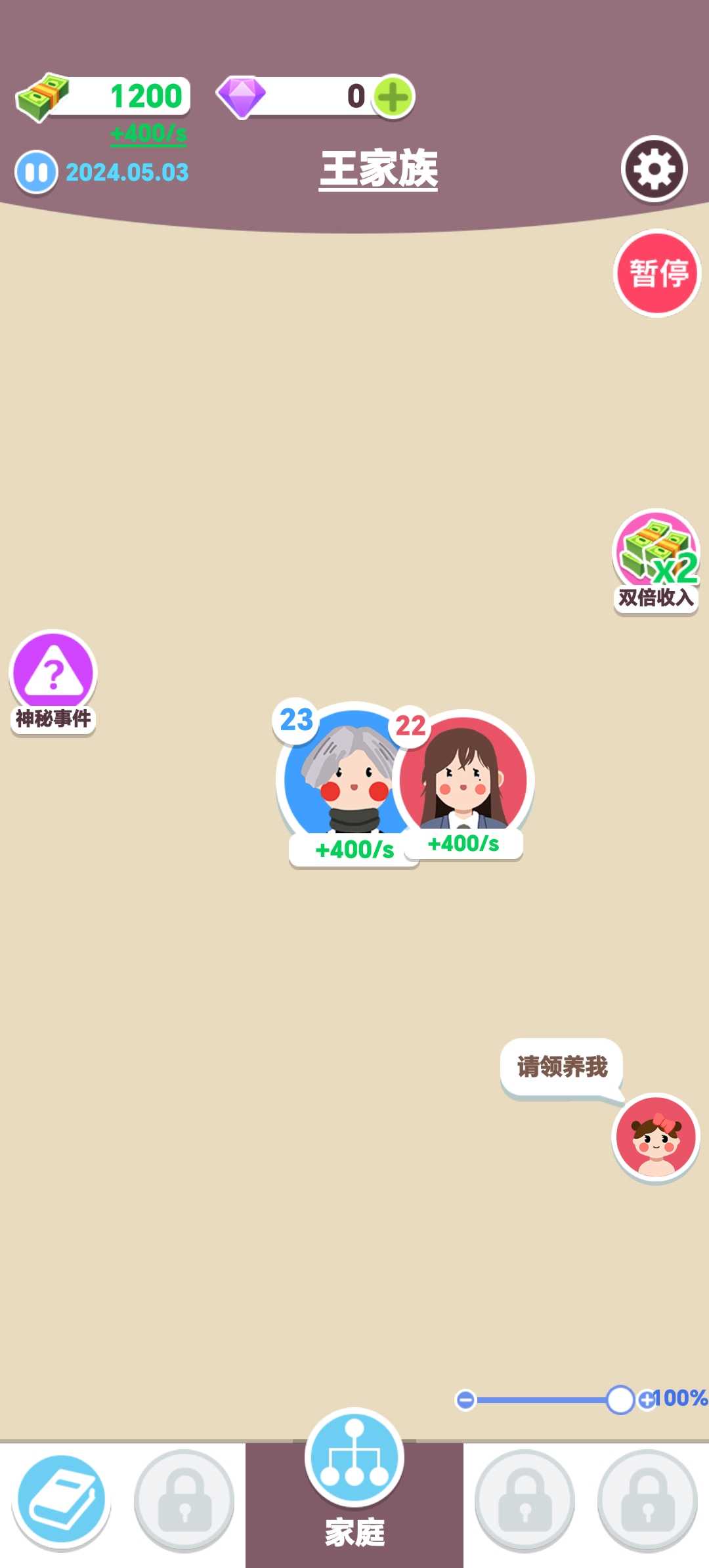Tap the locked tab right of the book tab
The image size is (709, 1568).
click(184, 1501)
